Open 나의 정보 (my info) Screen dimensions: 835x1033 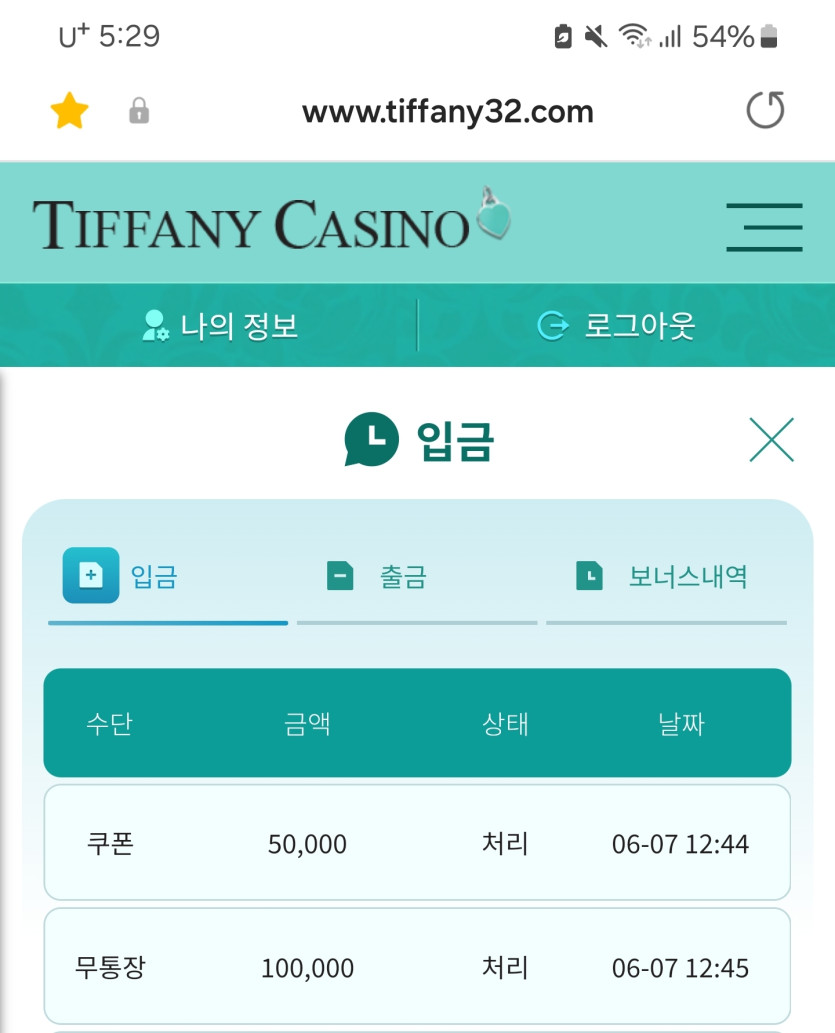[220, 326]
